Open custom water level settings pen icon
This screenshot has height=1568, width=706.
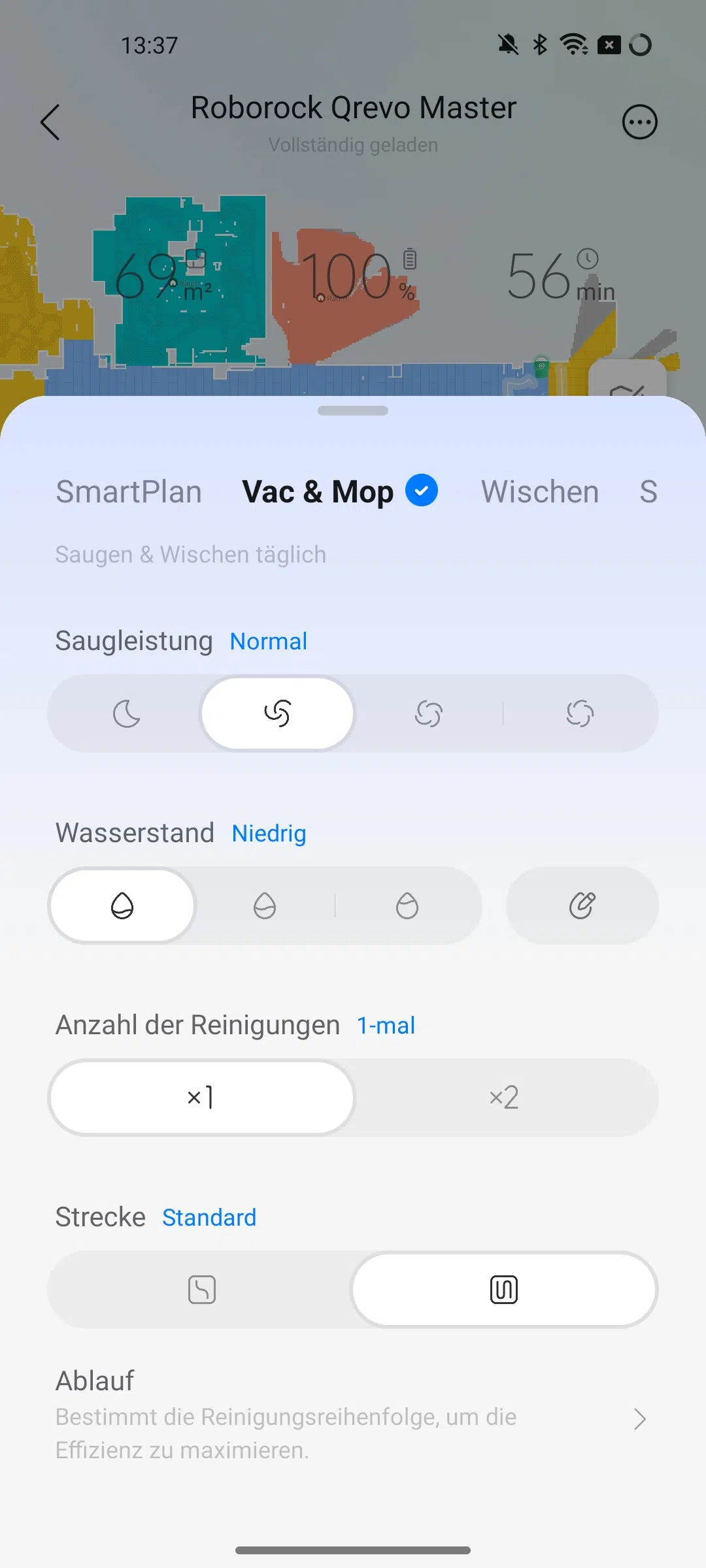pyautogui.click(x=582, y=906)
